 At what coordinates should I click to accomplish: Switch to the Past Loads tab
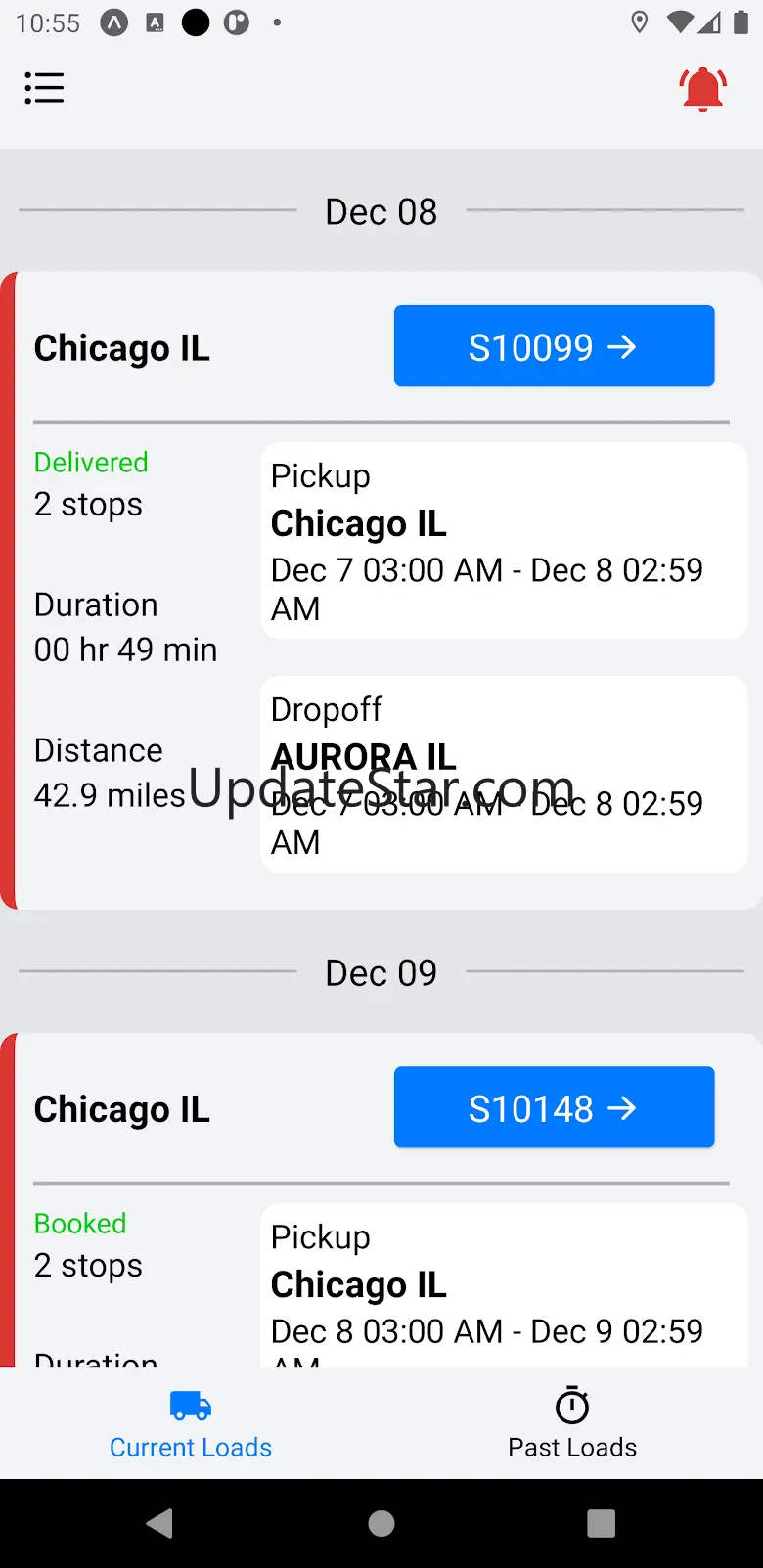pos(572,1423)
